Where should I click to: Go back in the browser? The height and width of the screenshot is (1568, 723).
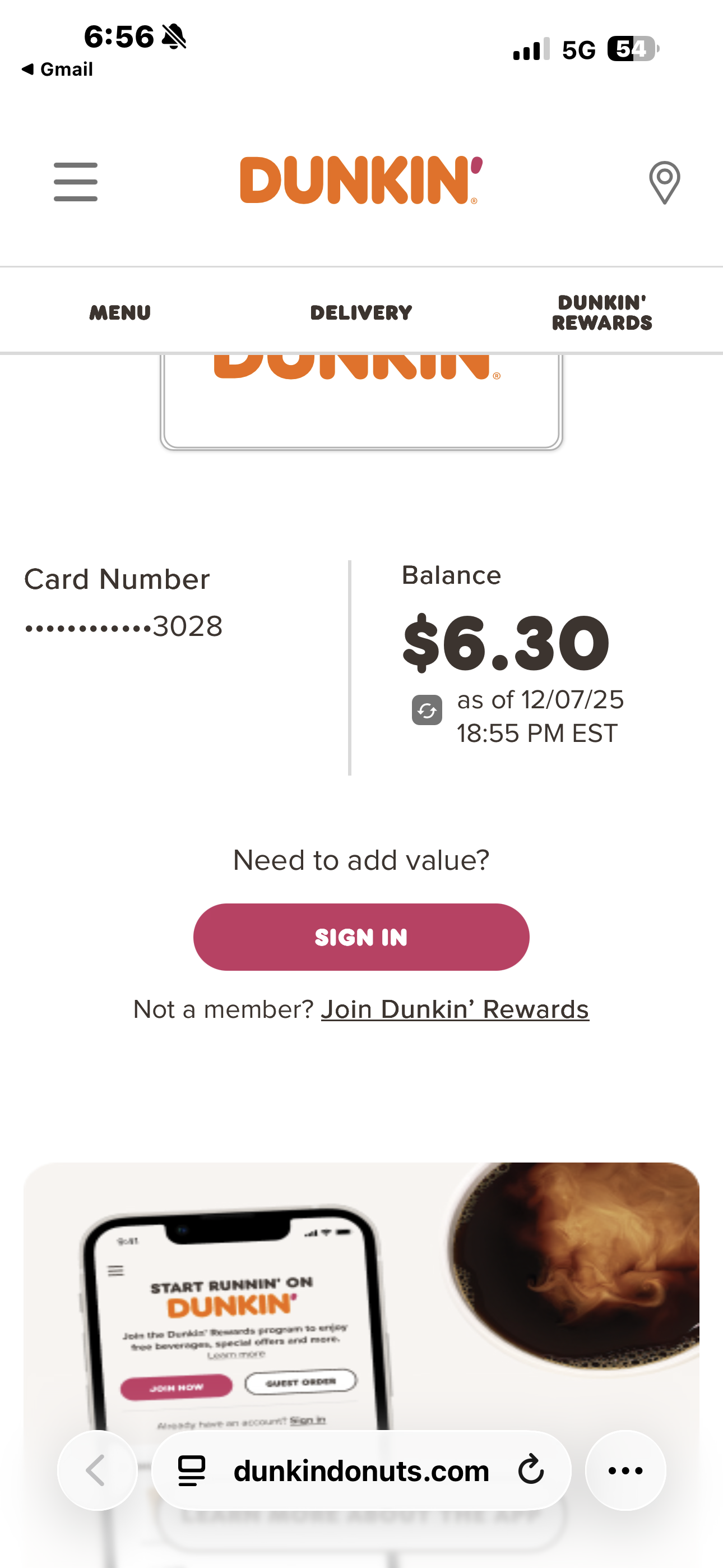pos(97,1470)
